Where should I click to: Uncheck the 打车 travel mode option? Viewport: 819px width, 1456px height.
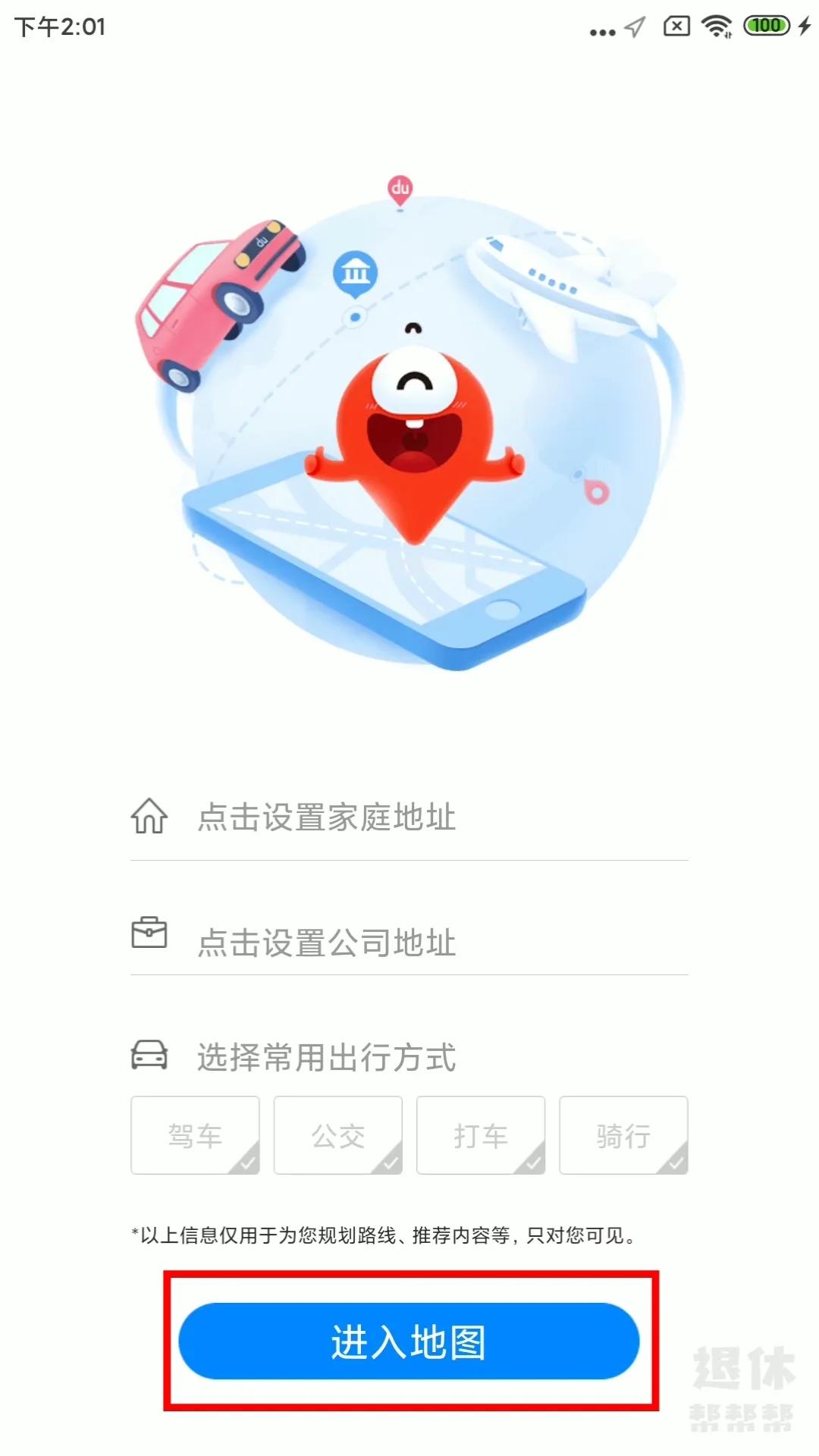(x=480, y=1134)
